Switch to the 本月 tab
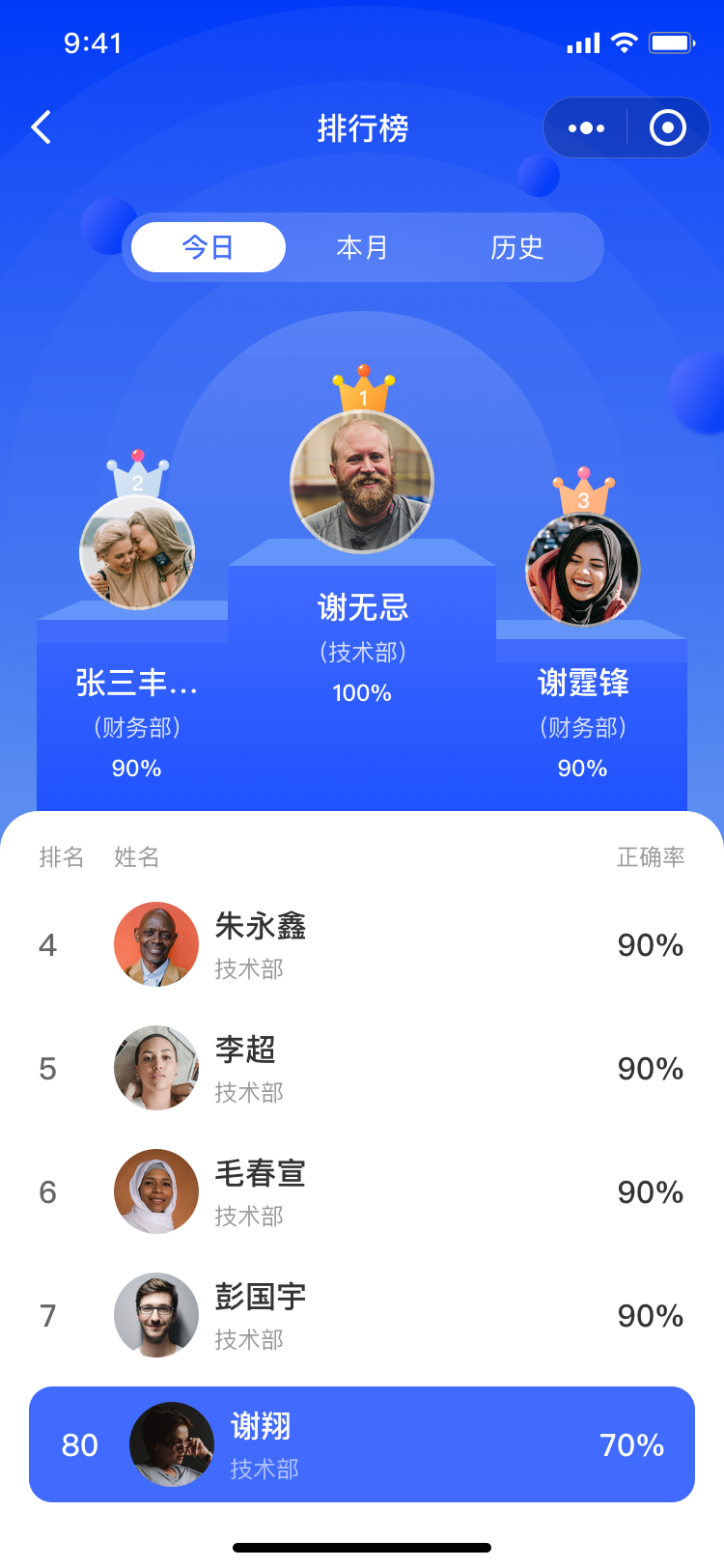724x1568 pixels. tap(362, 248)
